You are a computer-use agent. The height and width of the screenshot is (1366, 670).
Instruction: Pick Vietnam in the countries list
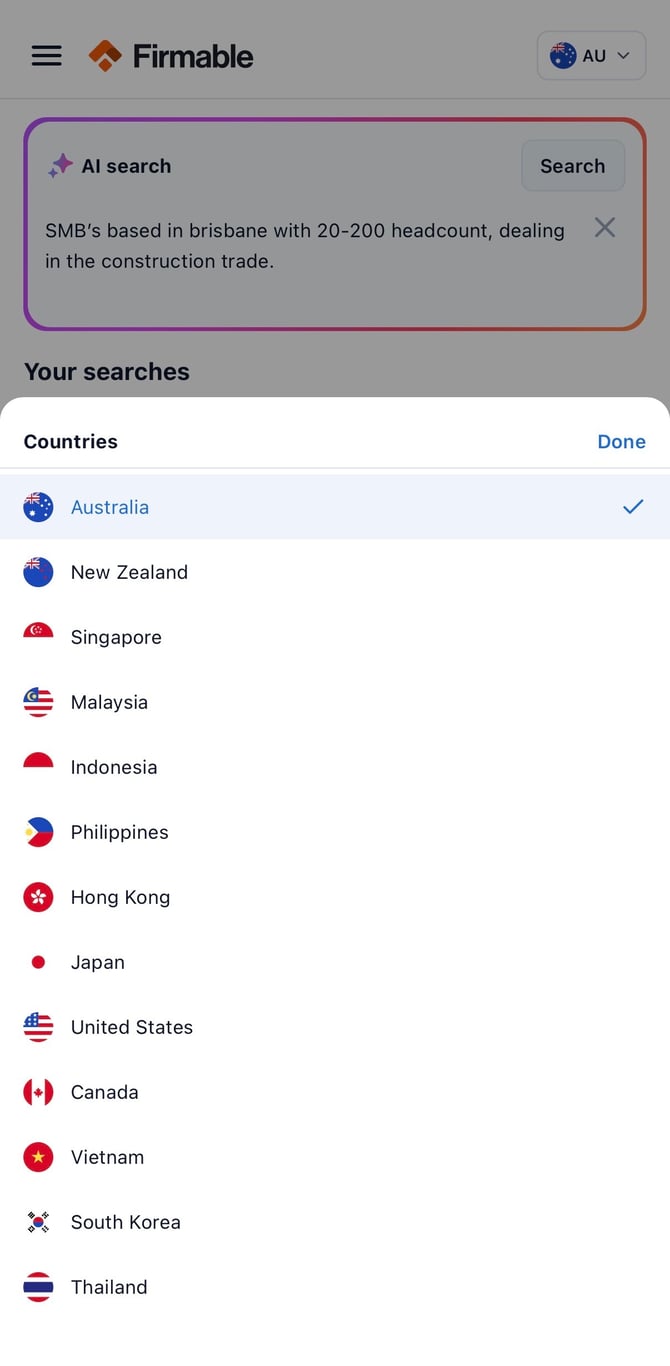point(335,1157)
